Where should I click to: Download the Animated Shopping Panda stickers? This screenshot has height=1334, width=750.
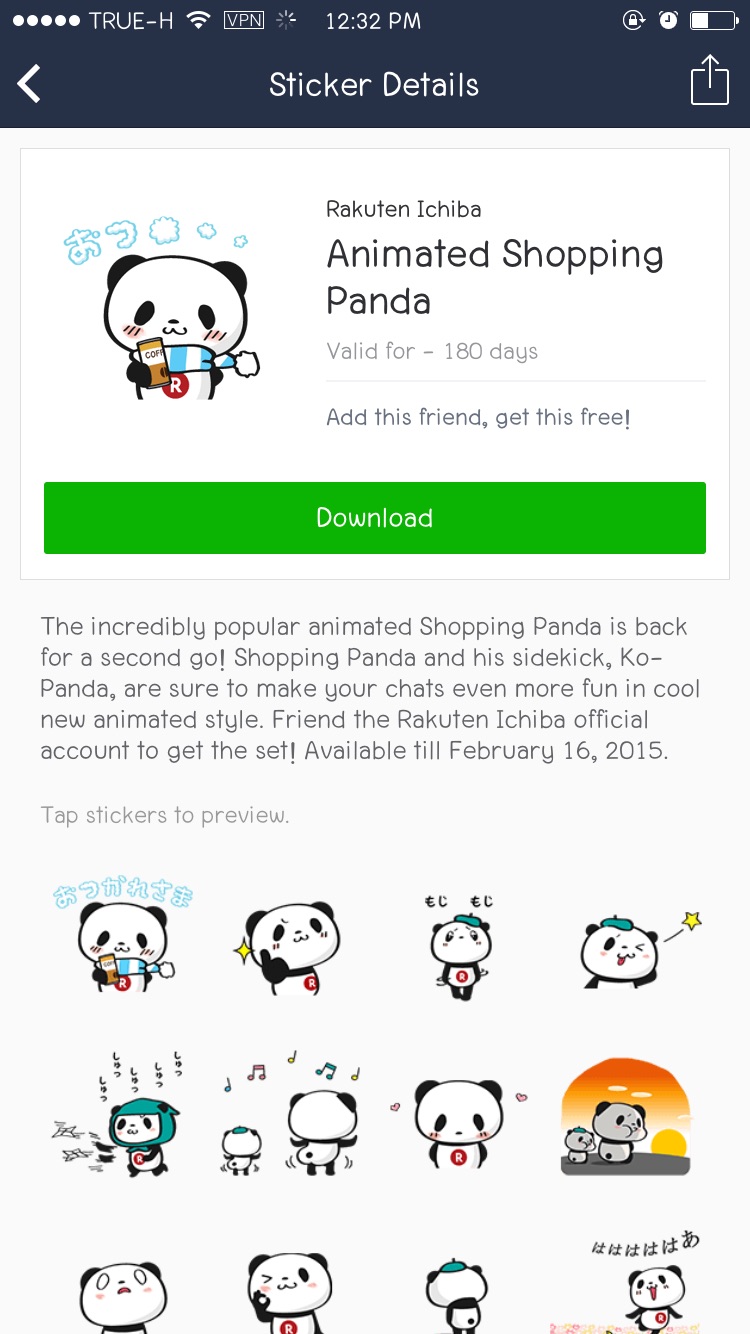coord(375,518)
